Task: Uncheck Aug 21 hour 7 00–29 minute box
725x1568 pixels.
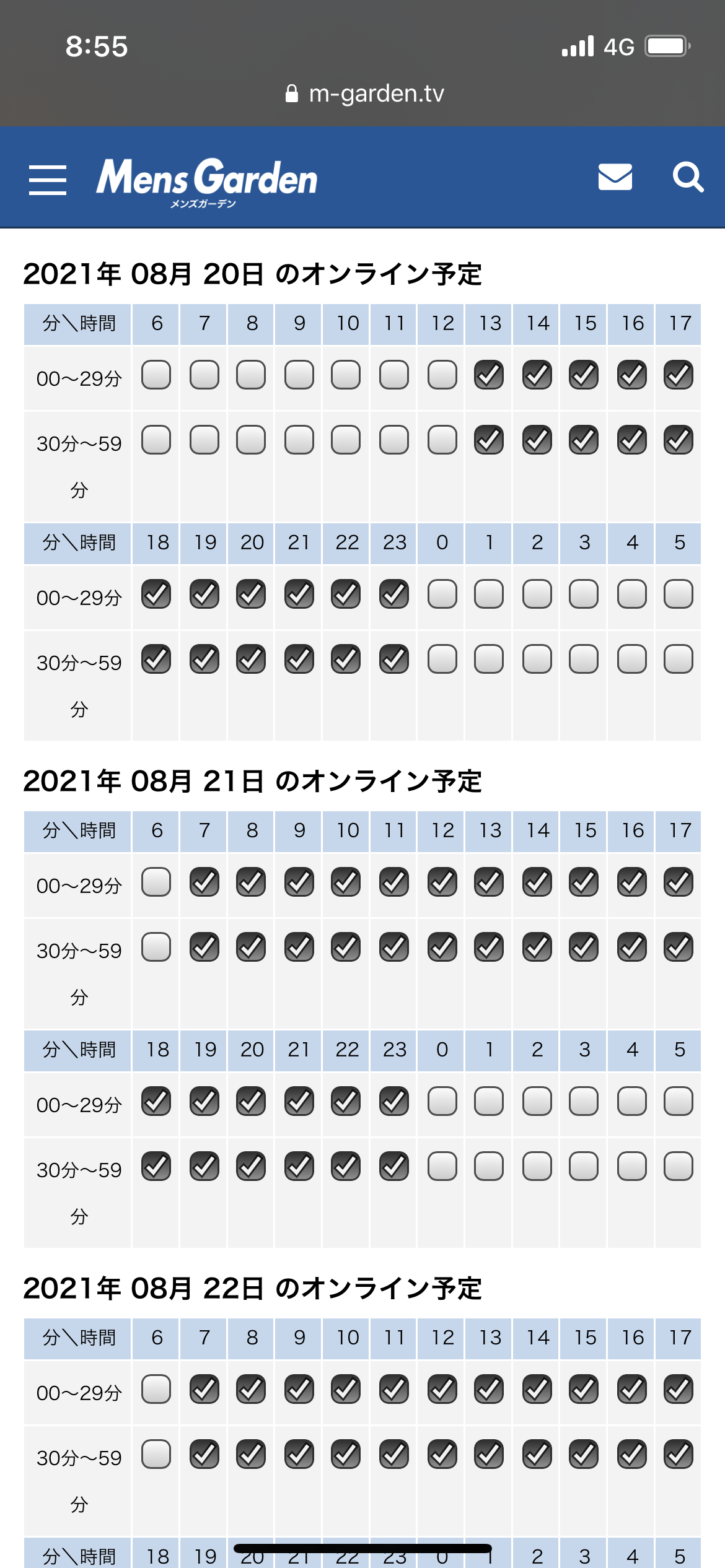Action: pyautogui.click(x=204, y=882)
